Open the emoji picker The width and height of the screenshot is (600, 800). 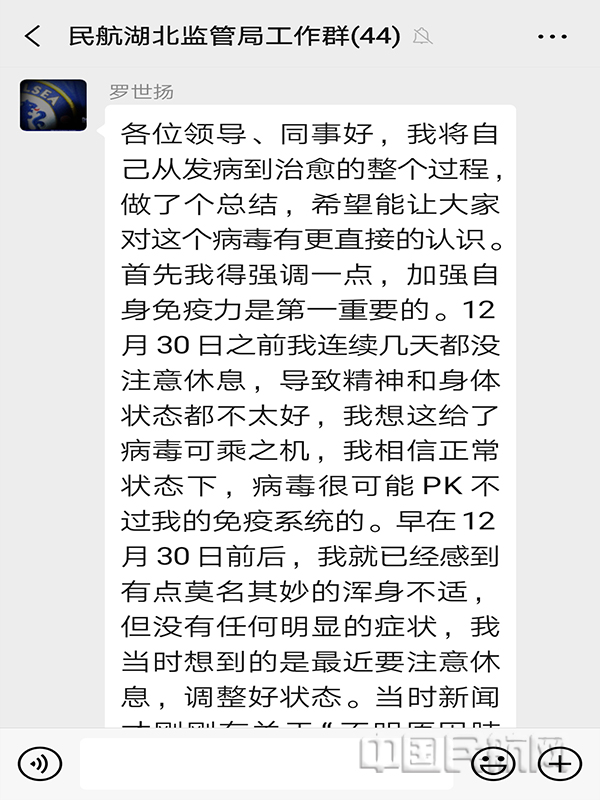pyautogui.click(x=493, y=764)
